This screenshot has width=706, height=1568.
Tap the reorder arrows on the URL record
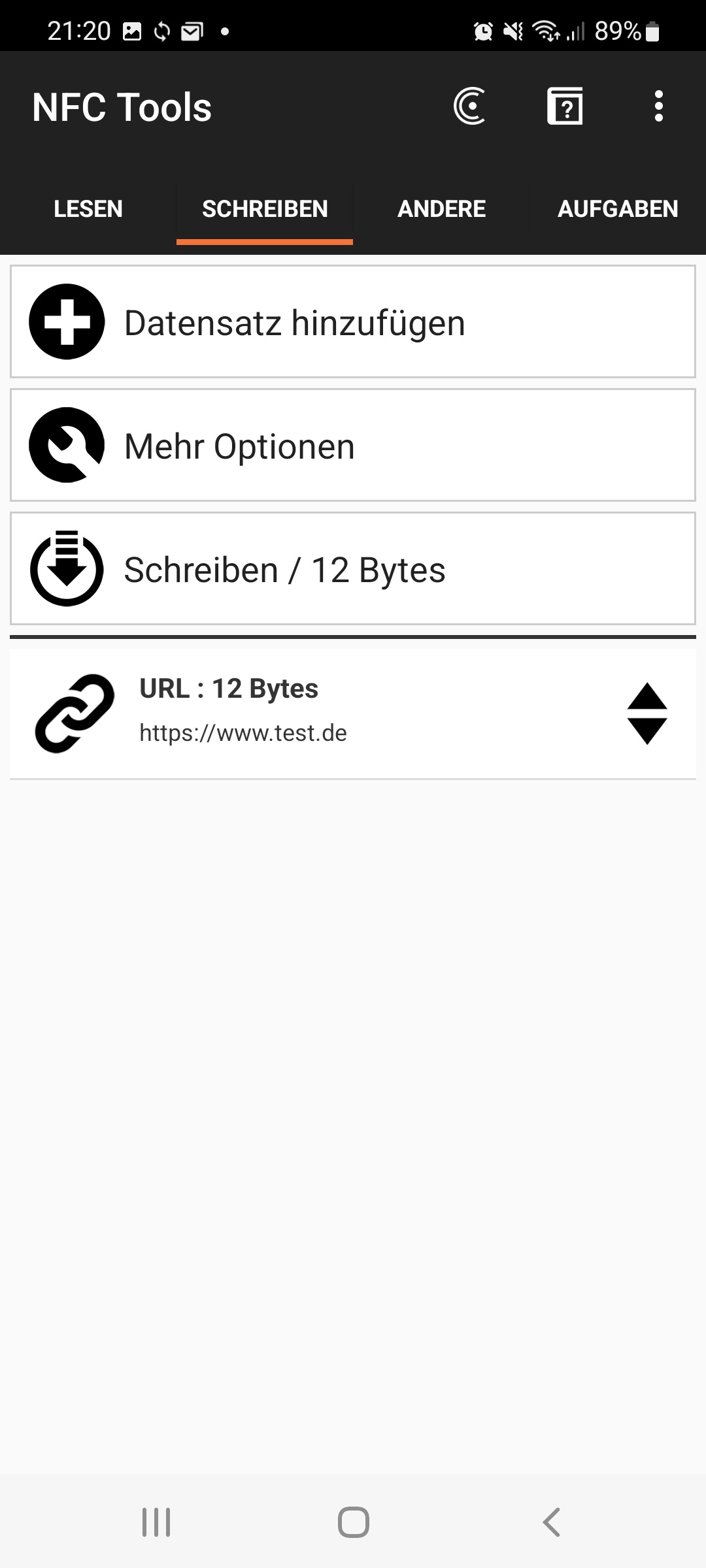click(647, 713)
